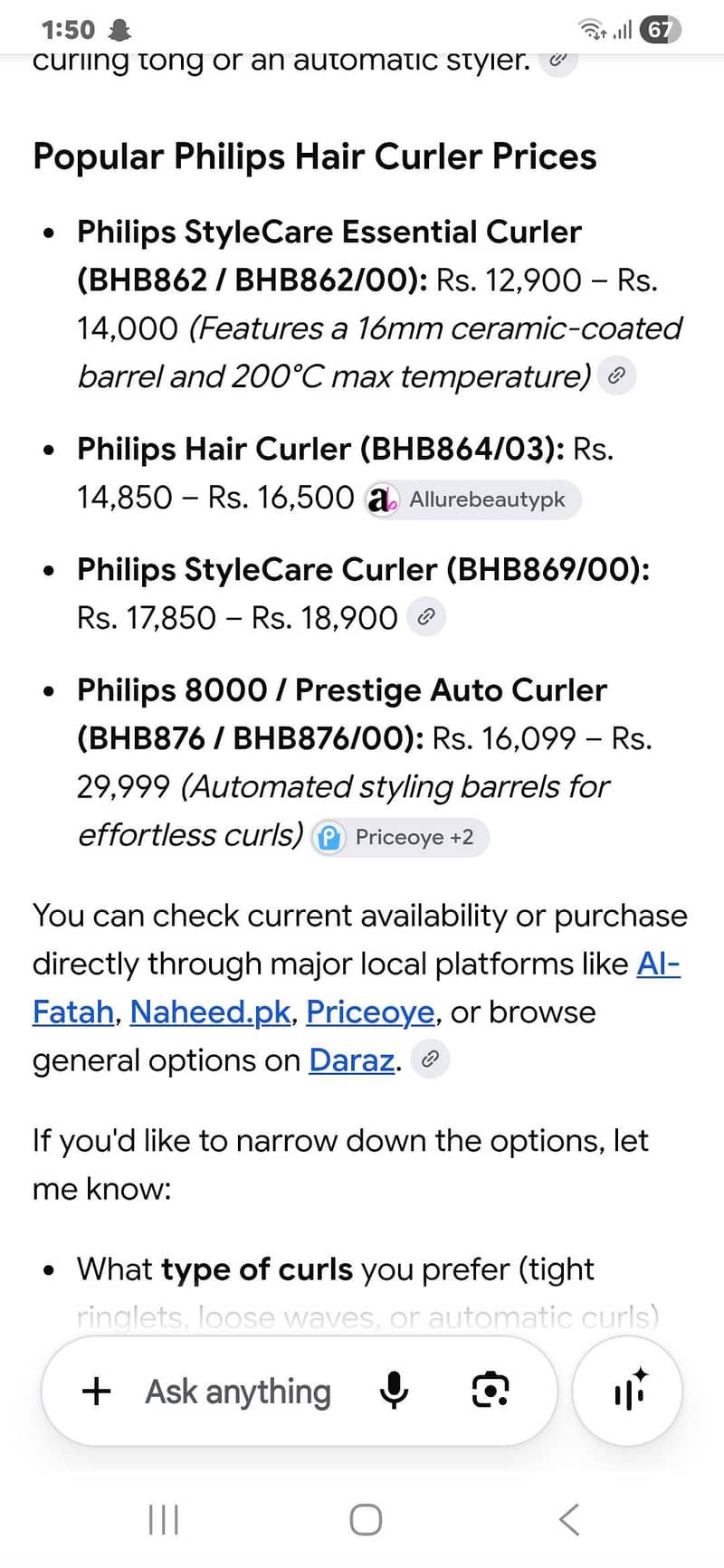Open the Daraz link

352,1060
